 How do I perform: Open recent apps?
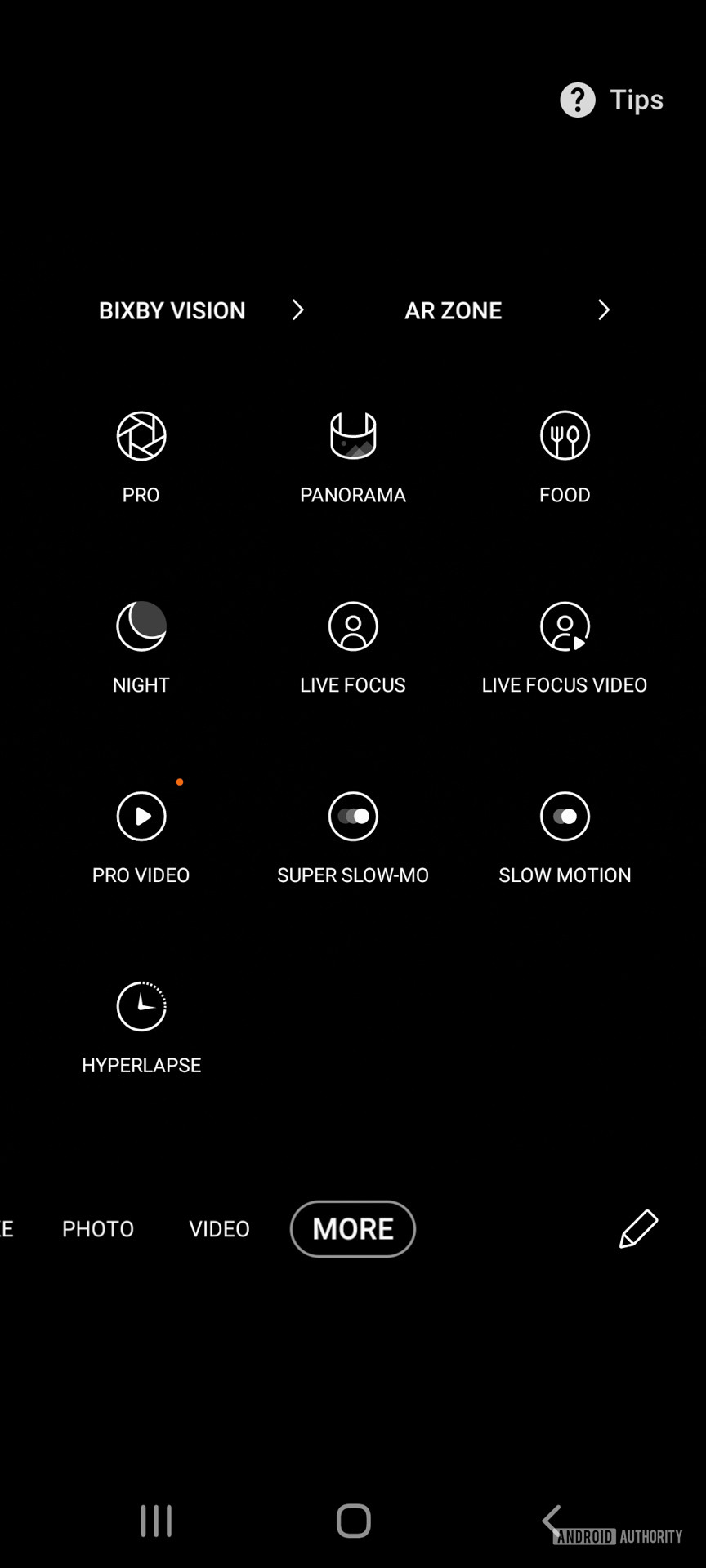[156, 1521]
